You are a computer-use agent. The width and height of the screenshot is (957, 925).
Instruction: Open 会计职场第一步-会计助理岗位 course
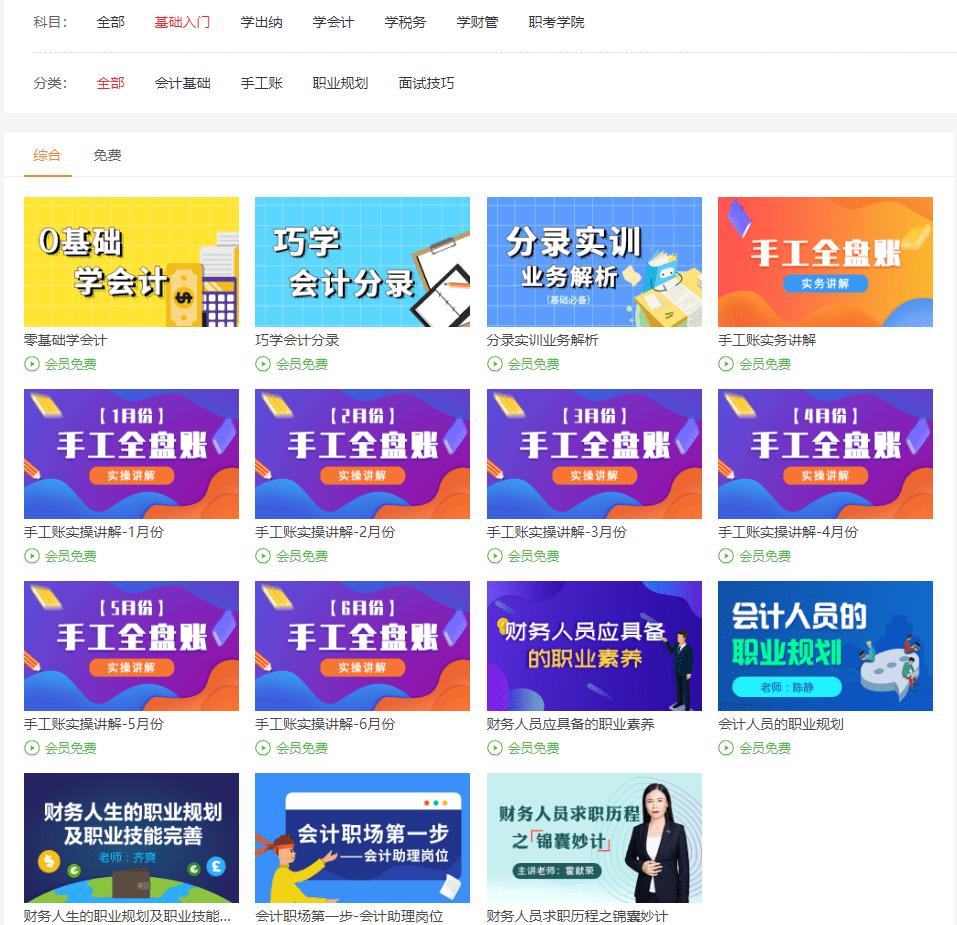click(x=362, y=838)
